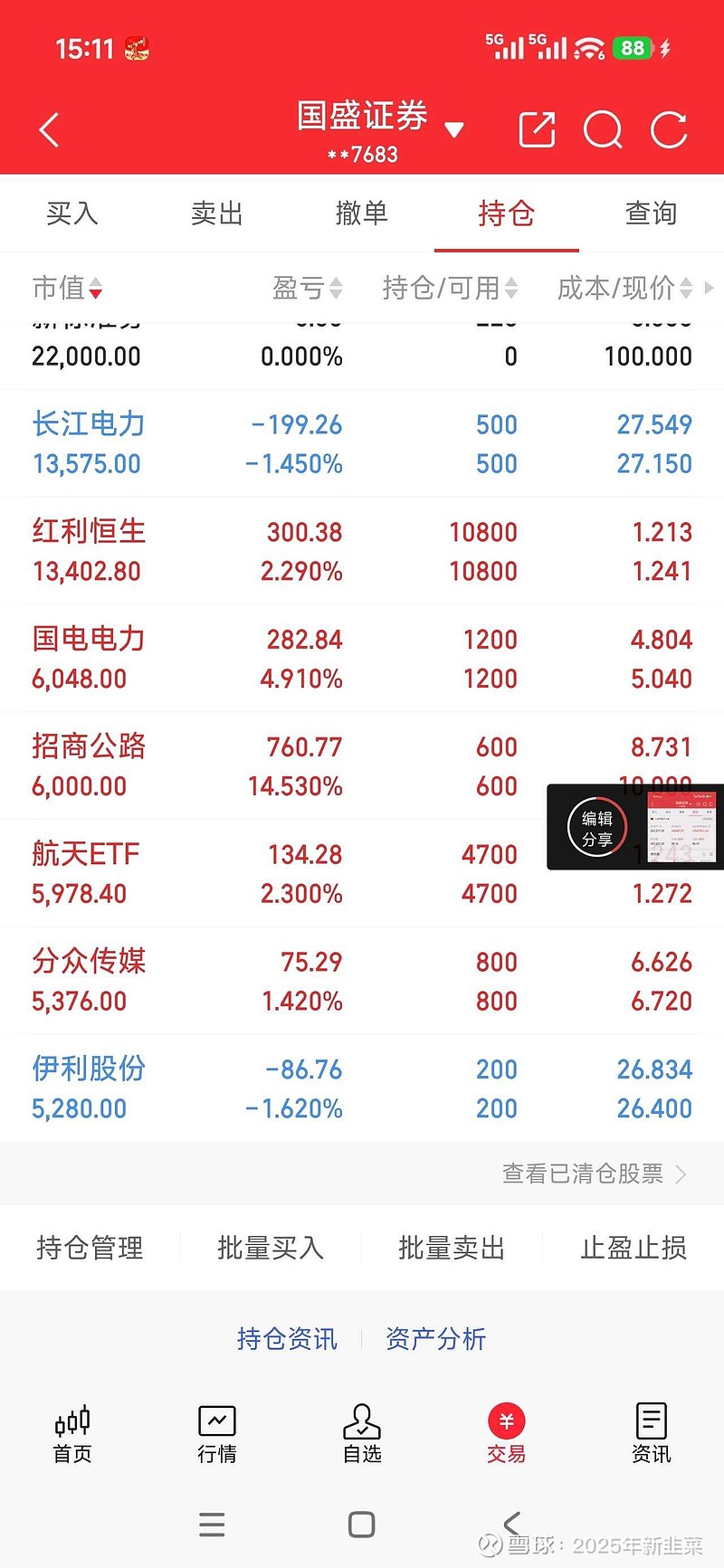Screen dimensions: 724x1568
Task: Go back using the back arrow
Action: (x=48, y=129)
